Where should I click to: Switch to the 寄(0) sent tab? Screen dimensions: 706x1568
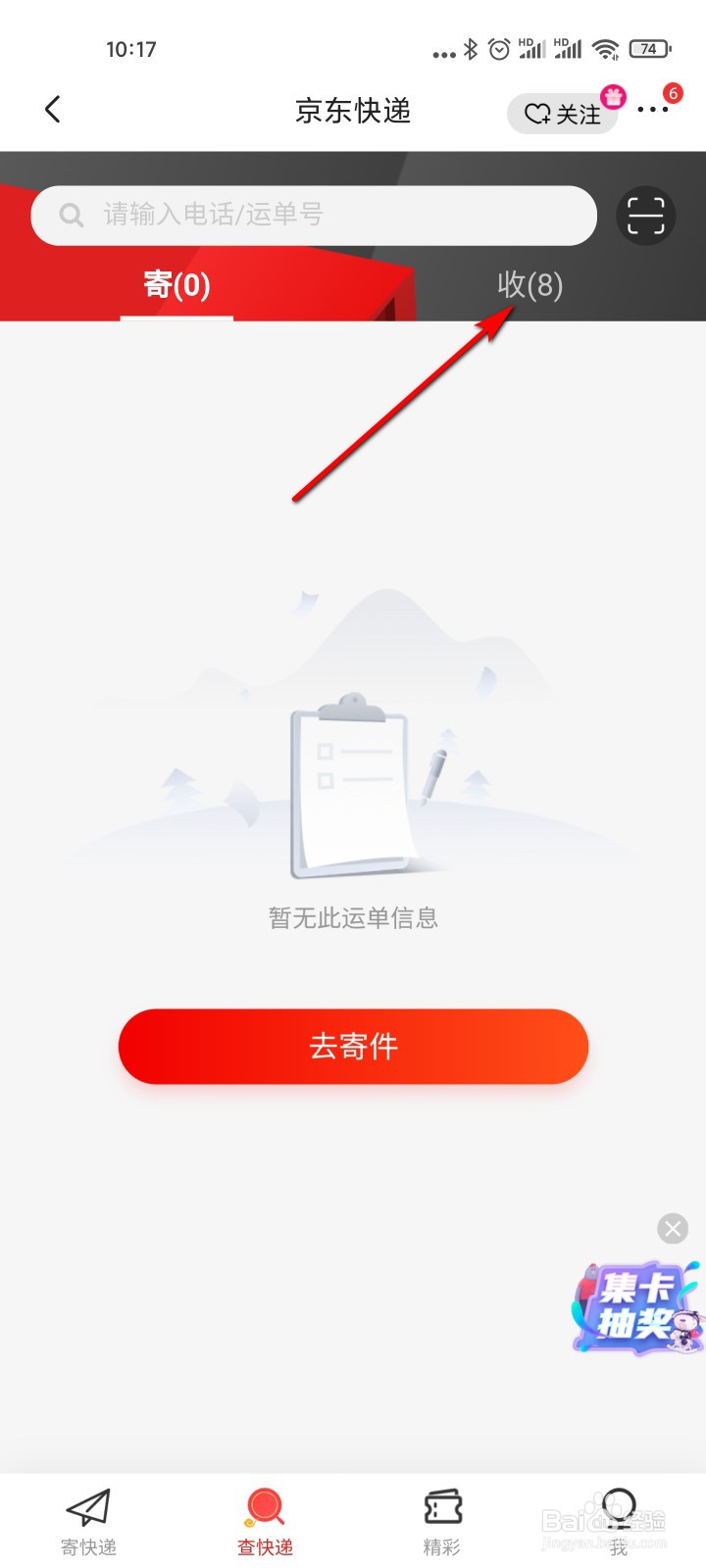point(176,284)
